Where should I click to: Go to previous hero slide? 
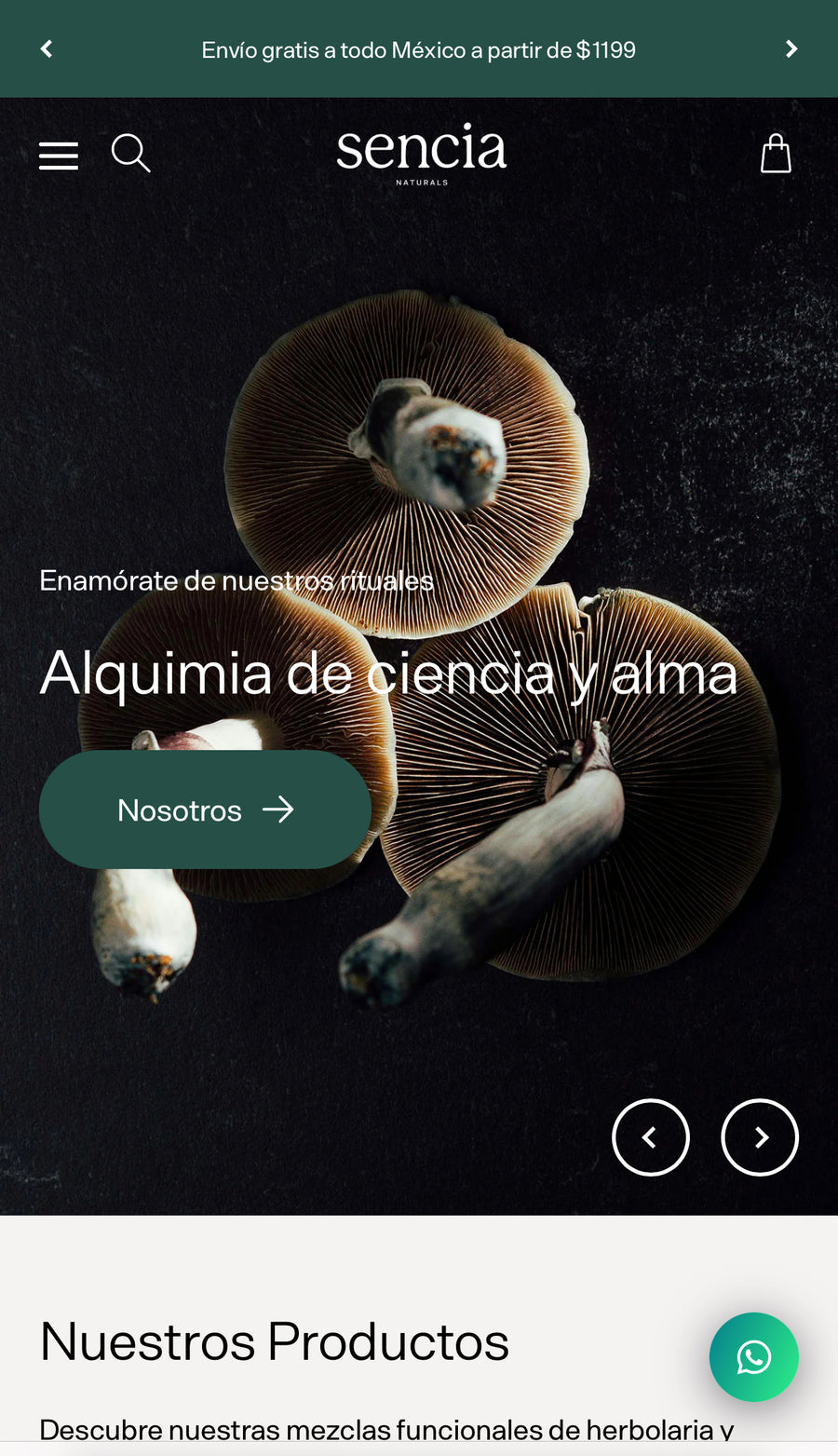(x=650, y=1137)
